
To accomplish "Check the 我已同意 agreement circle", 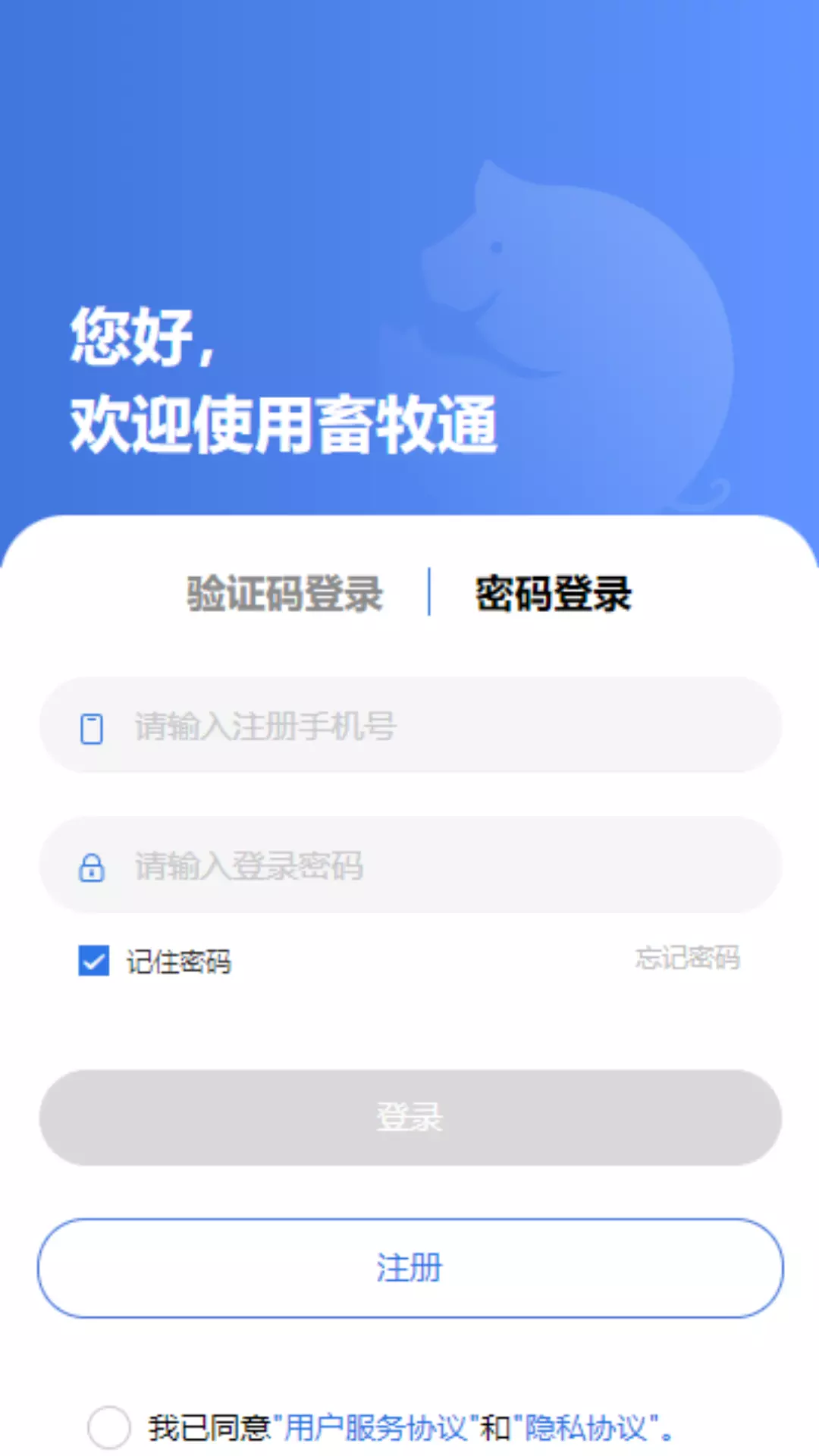I will click(x=109, y=1427).
